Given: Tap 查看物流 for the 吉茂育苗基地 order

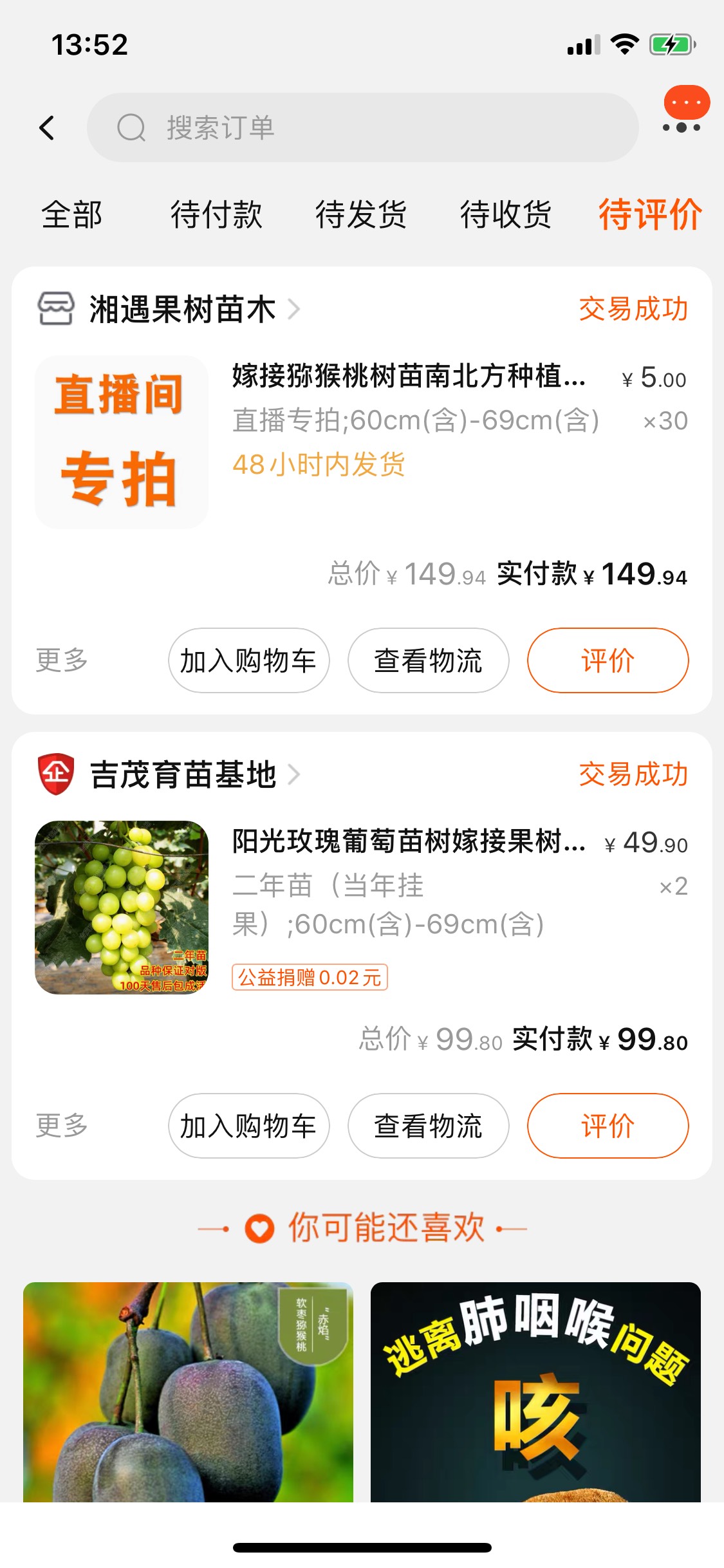Looking at the screenshot, I should tap(428, 1126).
